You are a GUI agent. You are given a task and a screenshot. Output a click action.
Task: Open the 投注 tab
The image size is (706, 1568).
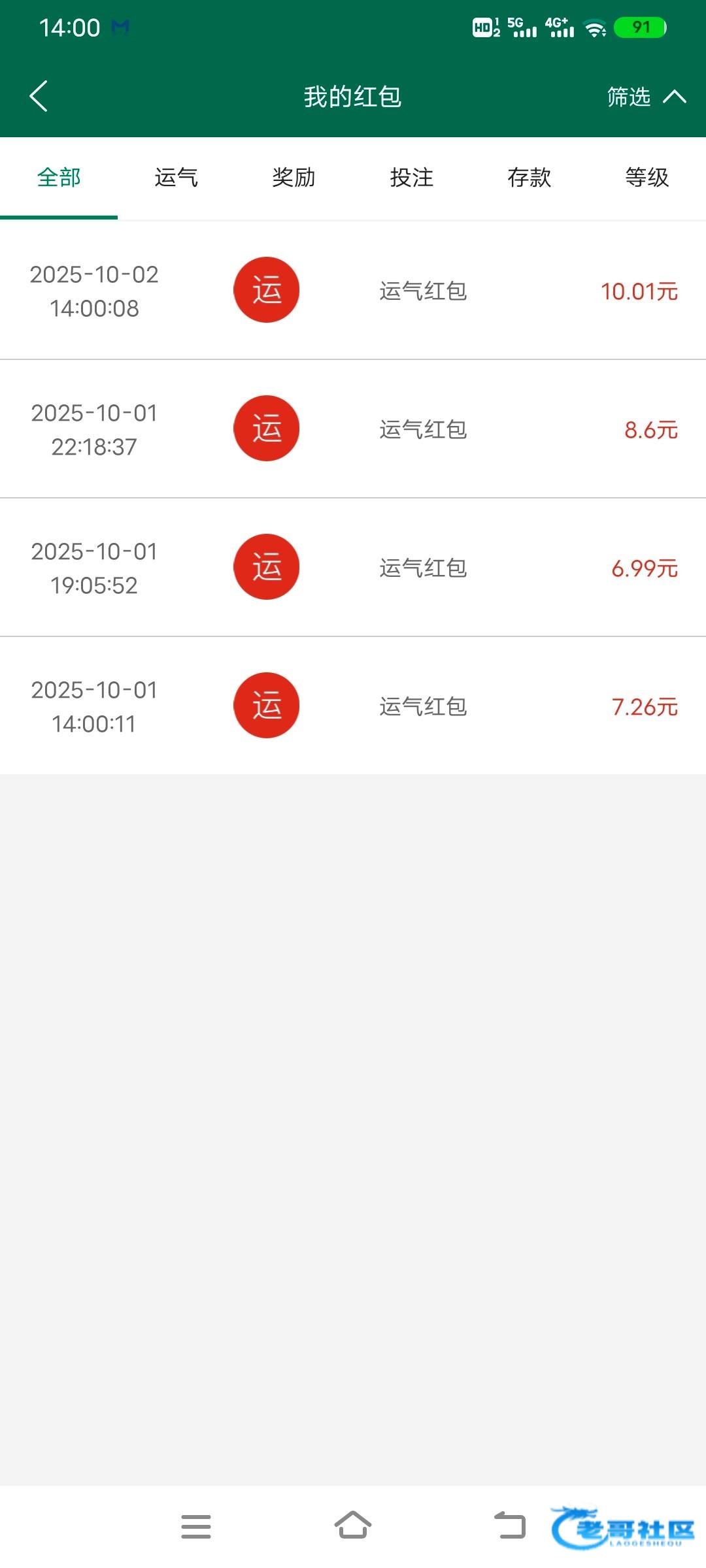(x=412, y=178)
